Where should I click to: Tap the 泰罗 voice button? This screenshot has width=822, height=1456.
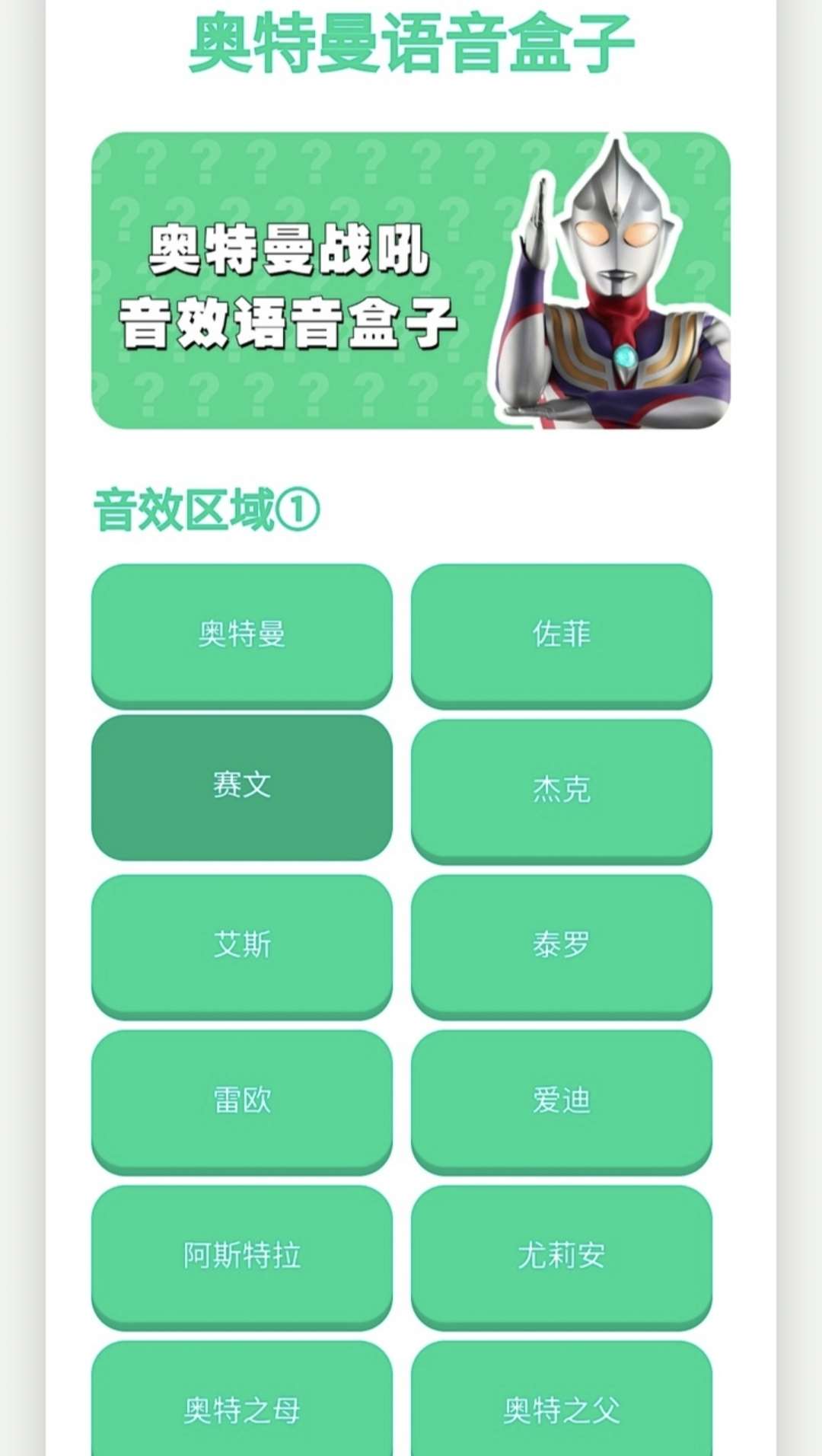561,944
